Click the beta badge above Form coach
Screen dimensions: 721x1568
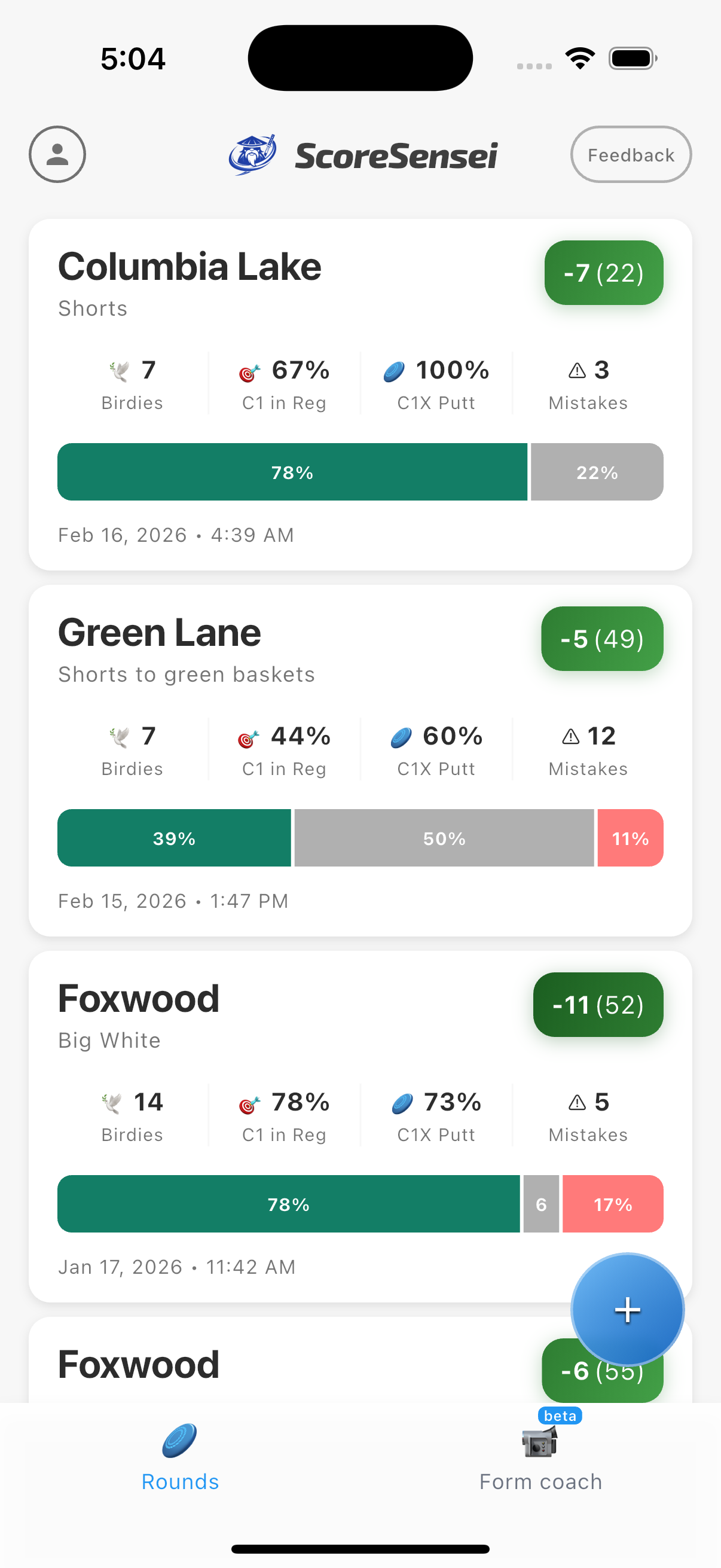click(x=559, y=1416)
